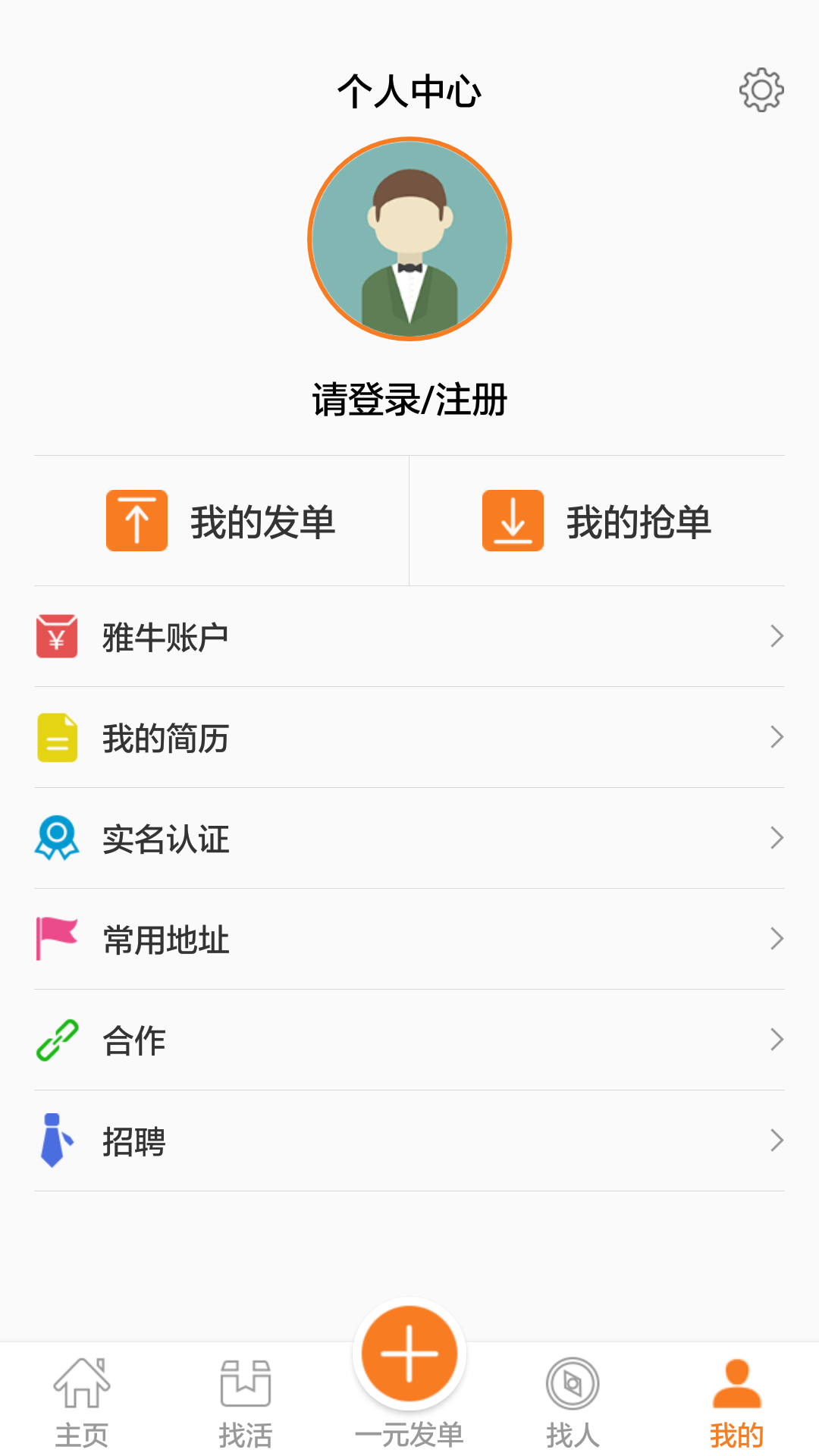The image size is (819, 1456).
Task: Tap the profile avatar picture
Action: click(409, 239)
